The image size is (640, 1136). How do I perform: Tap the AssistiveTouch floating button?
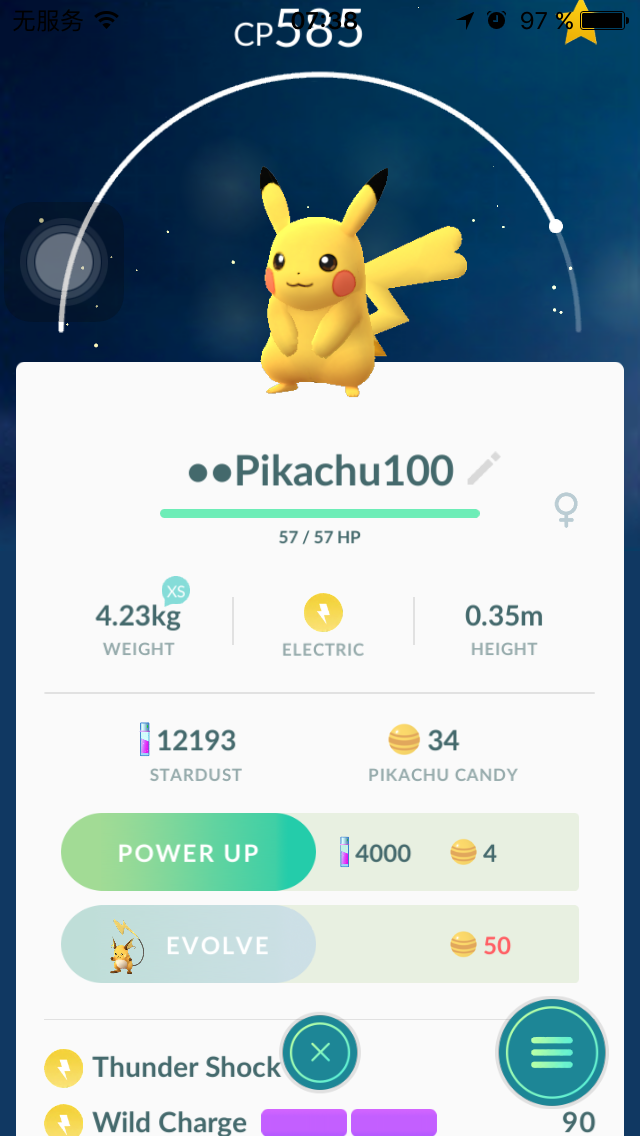coord(64,262)
